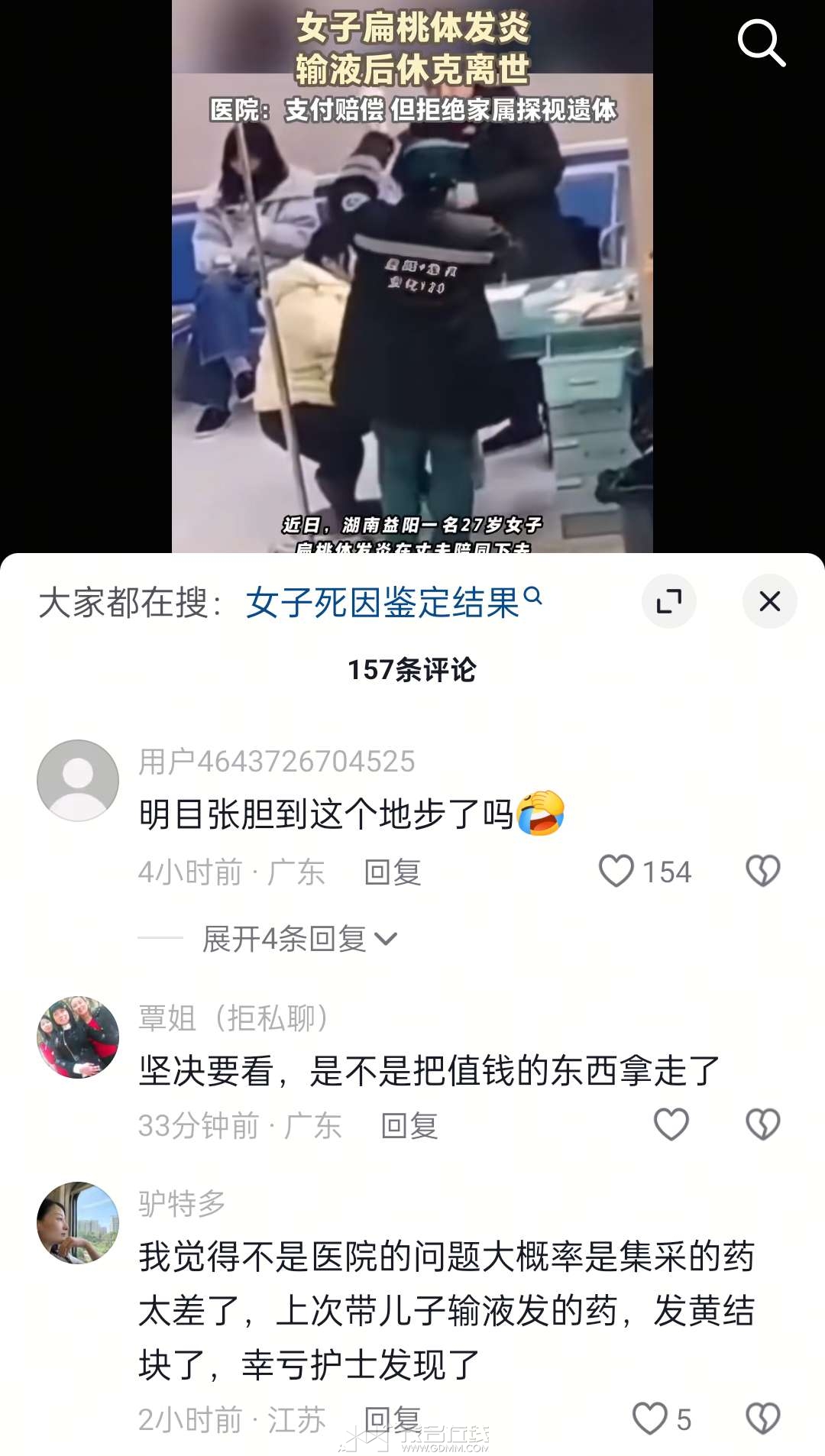
Task: Reply to 用户4643726704525's comment
Action: click(x=393, y=872)
